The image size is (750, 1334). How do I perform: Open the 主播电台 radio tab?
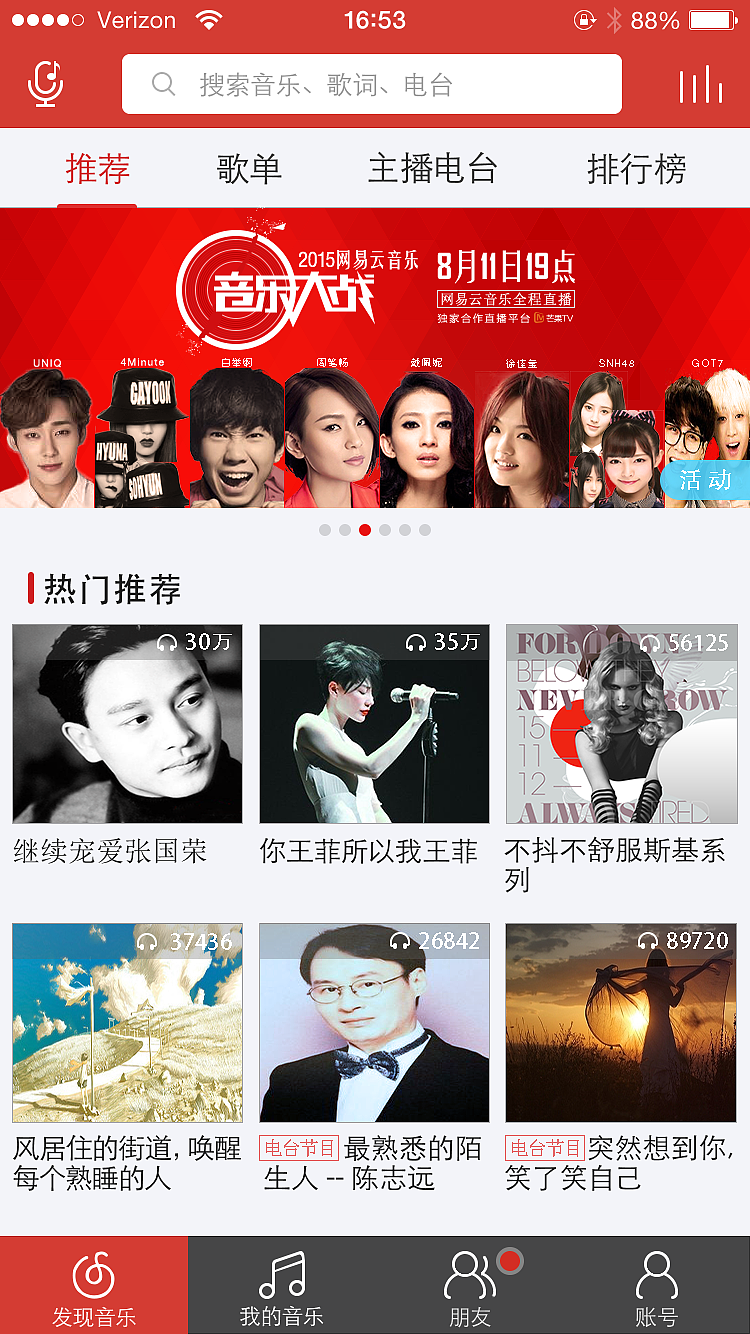point(432,170)
